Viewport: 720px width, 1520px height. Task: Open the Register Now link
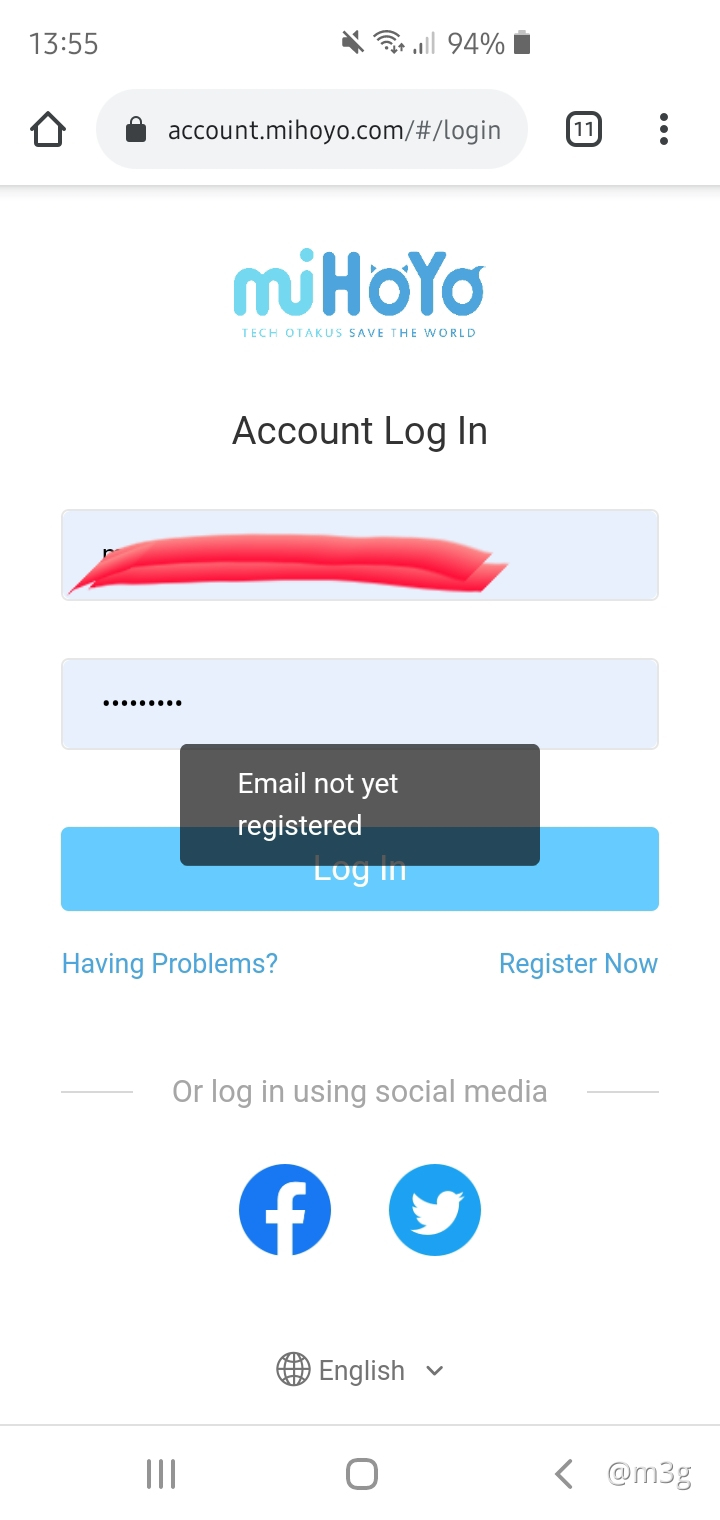(578, 964)
